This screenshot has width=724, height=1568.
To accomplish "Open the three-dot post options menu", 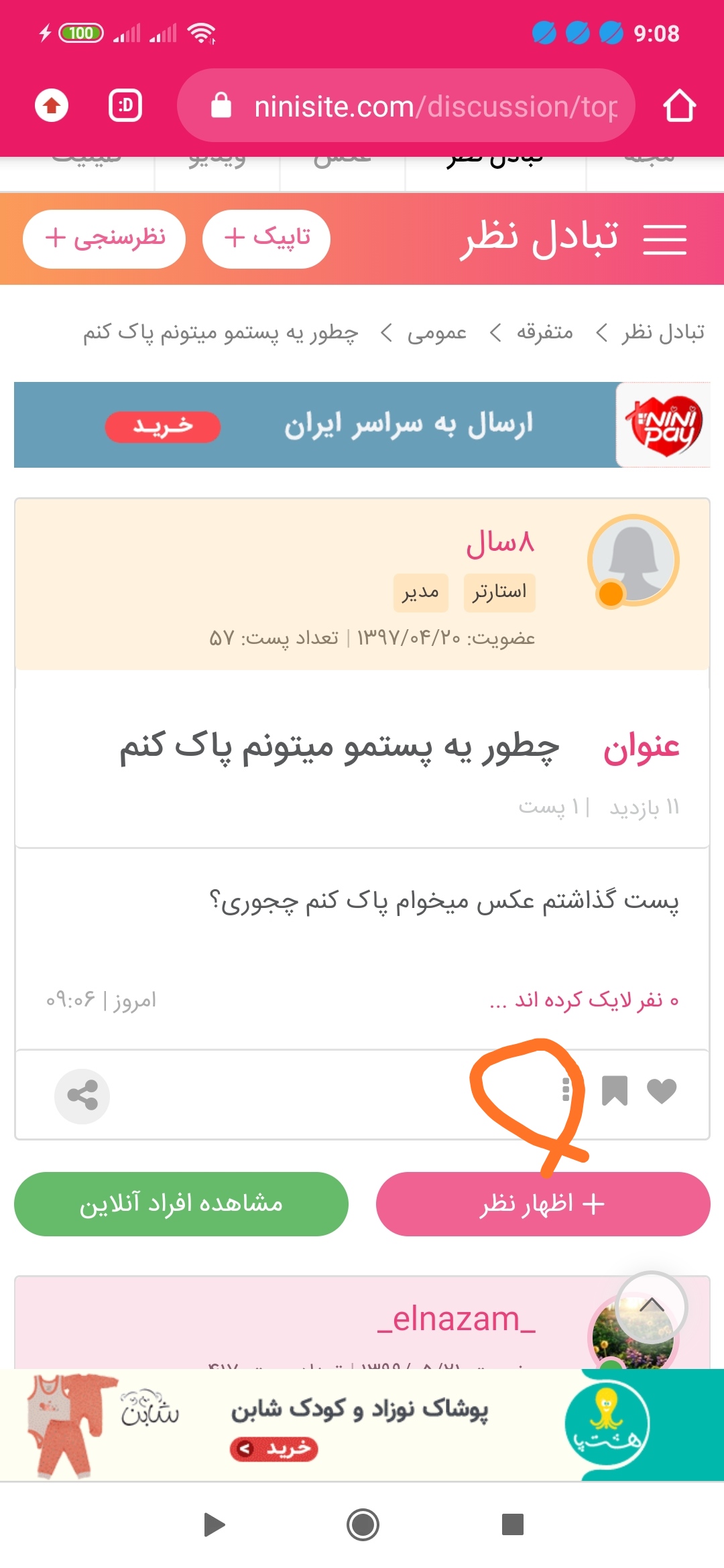I will [566, 1090].
